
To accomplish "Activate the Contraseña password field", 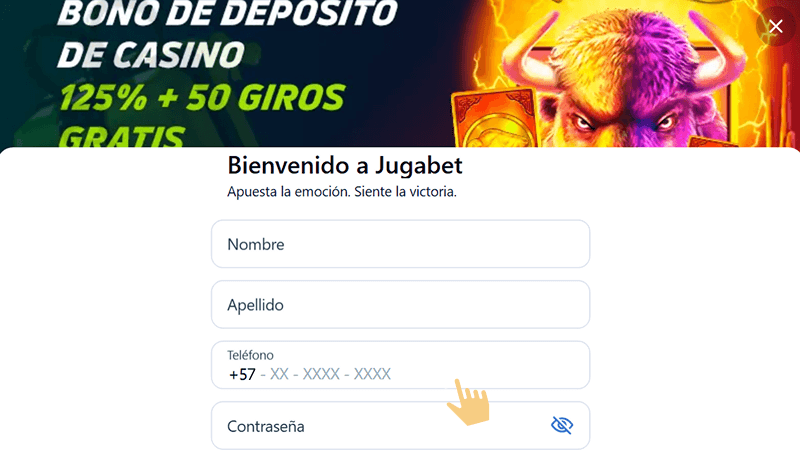I will pos(380,426).
